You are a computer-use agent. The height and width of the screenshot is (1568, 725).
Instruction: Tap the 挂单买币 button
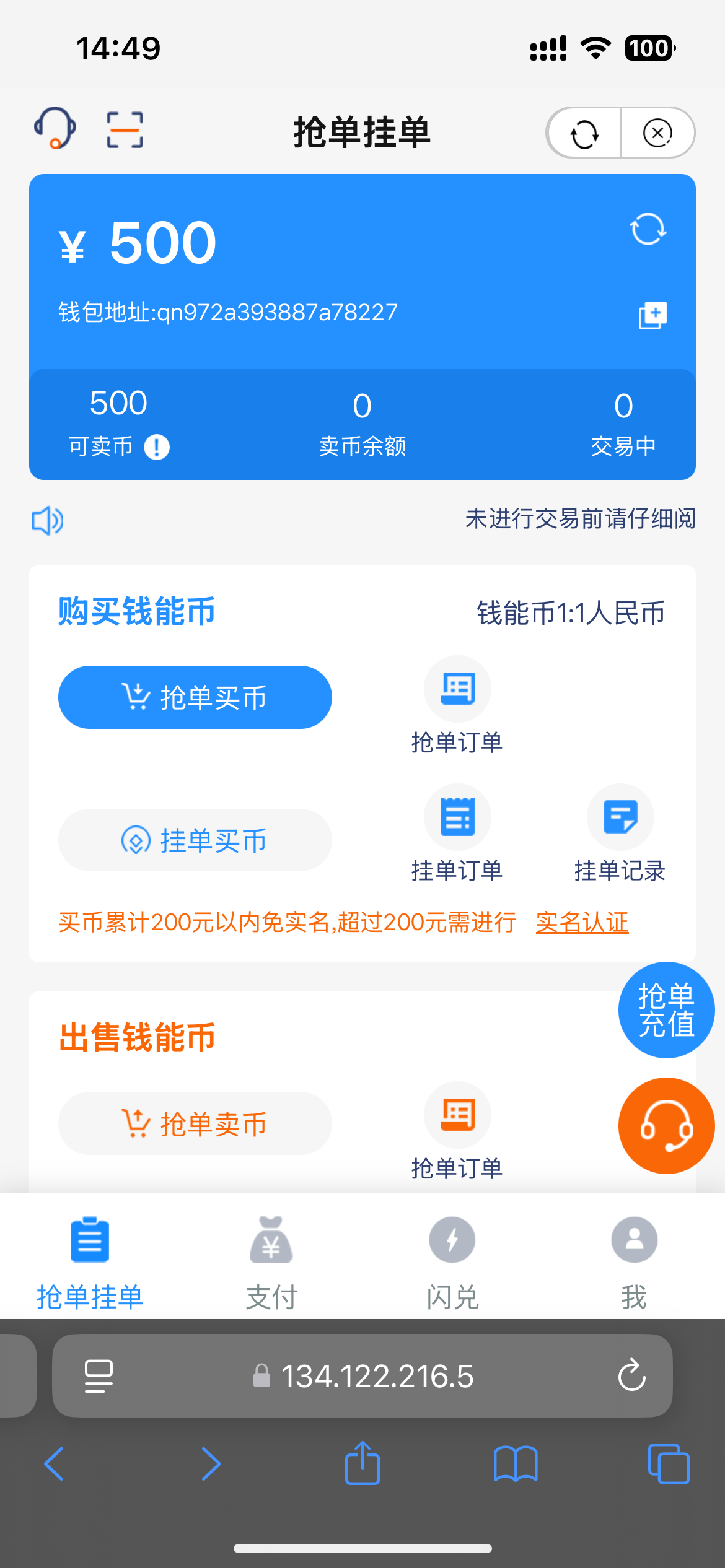pyautogui.click(x=195, y=840)
